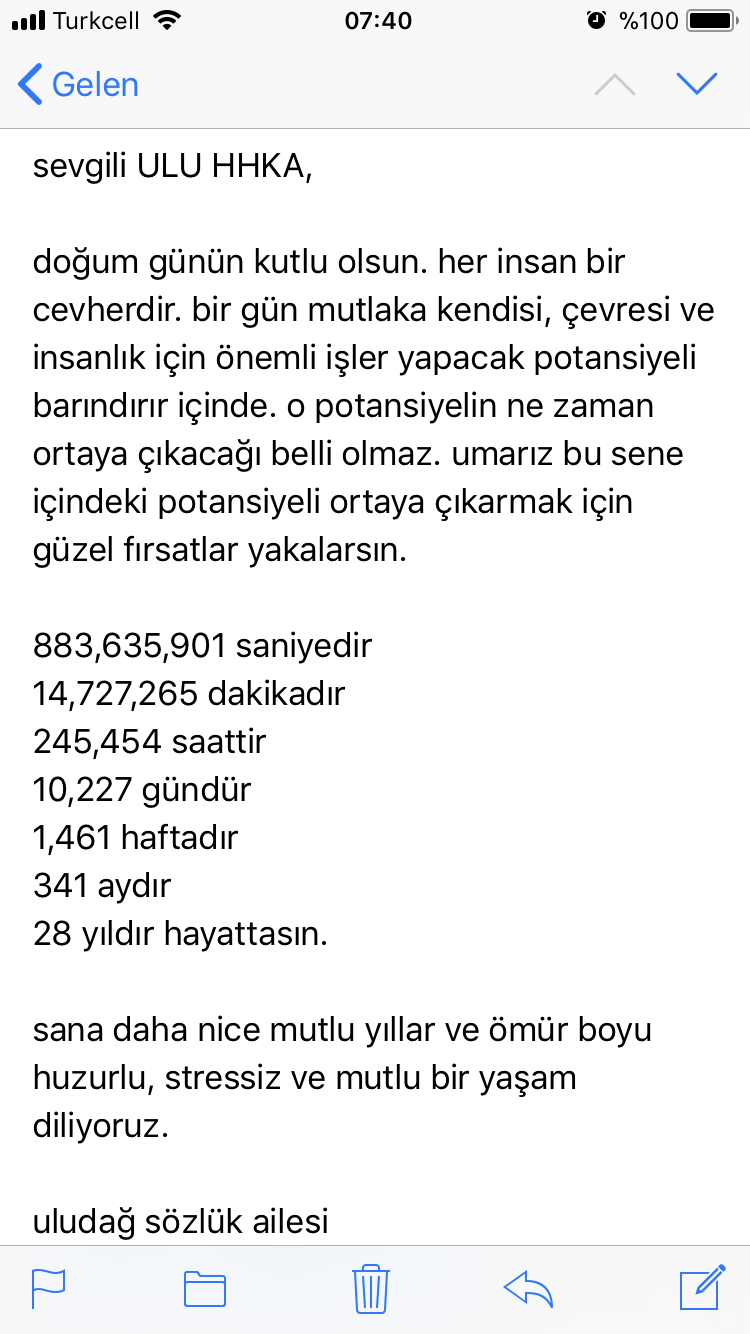
Task: Compose a new email
Action: click(701, 1288)
